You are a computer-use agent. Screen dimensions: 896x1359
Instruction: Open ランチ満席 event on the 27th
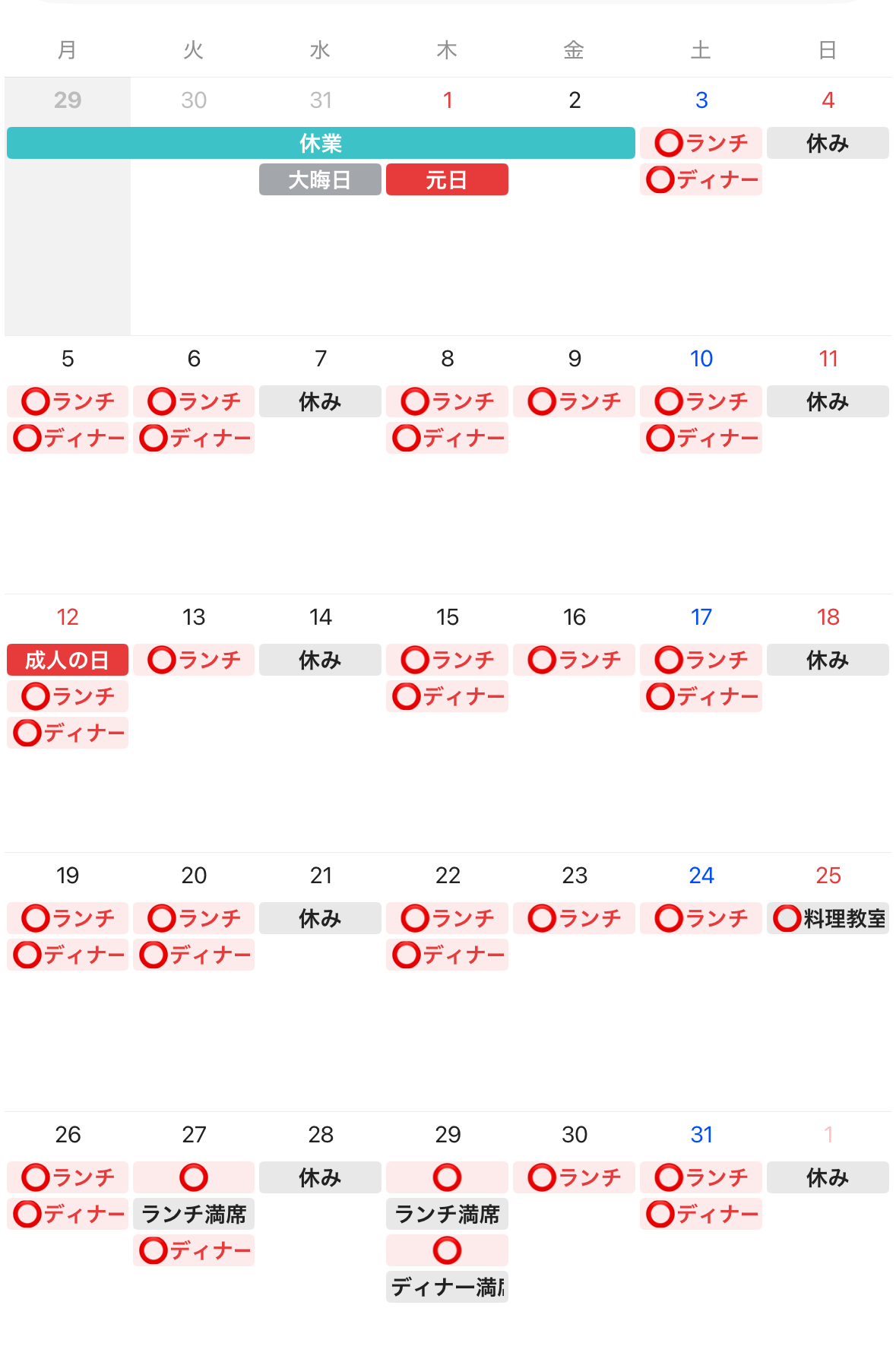point(194,1214)
